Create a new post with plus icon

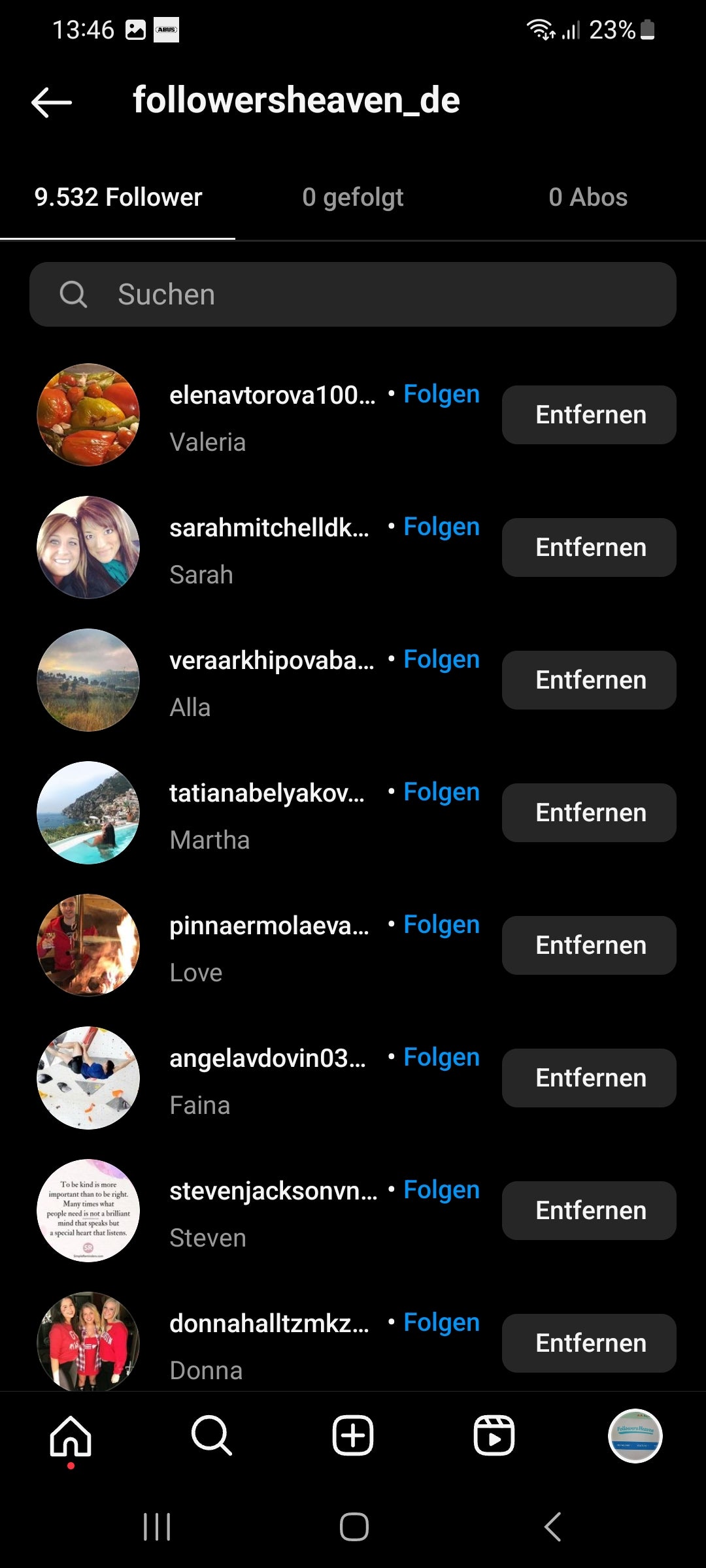353,1436
